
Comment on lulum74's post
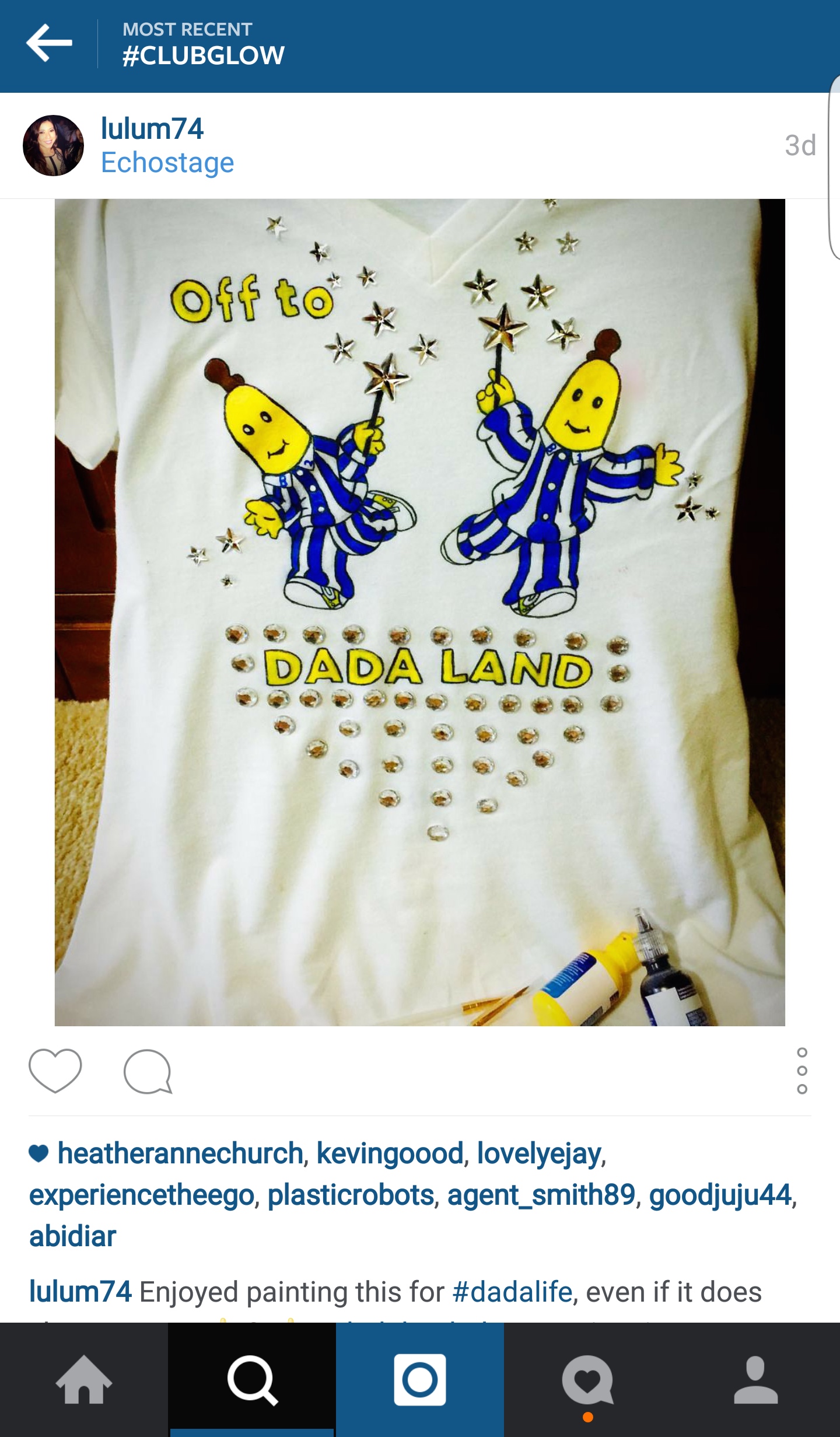click(148, 1072)
